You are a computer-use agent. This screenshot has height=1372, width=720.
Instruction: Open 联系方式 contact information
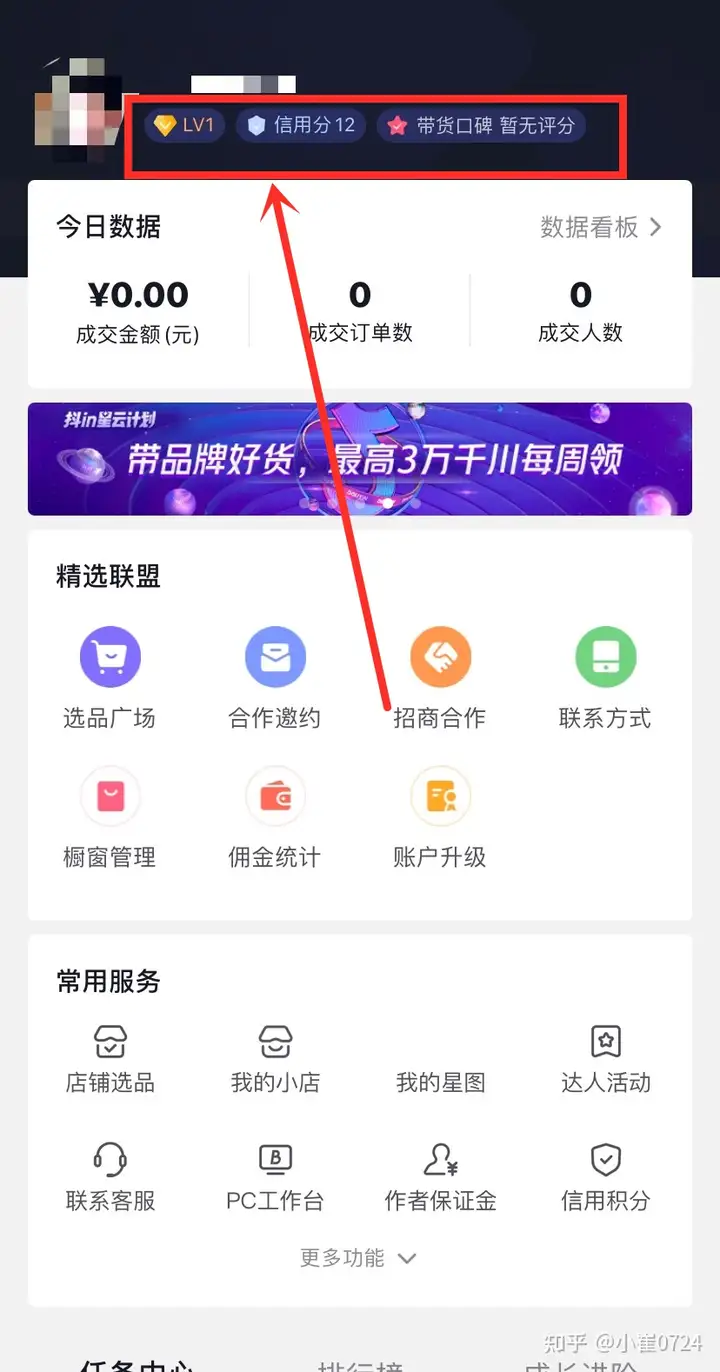click(x=605, y=673)
